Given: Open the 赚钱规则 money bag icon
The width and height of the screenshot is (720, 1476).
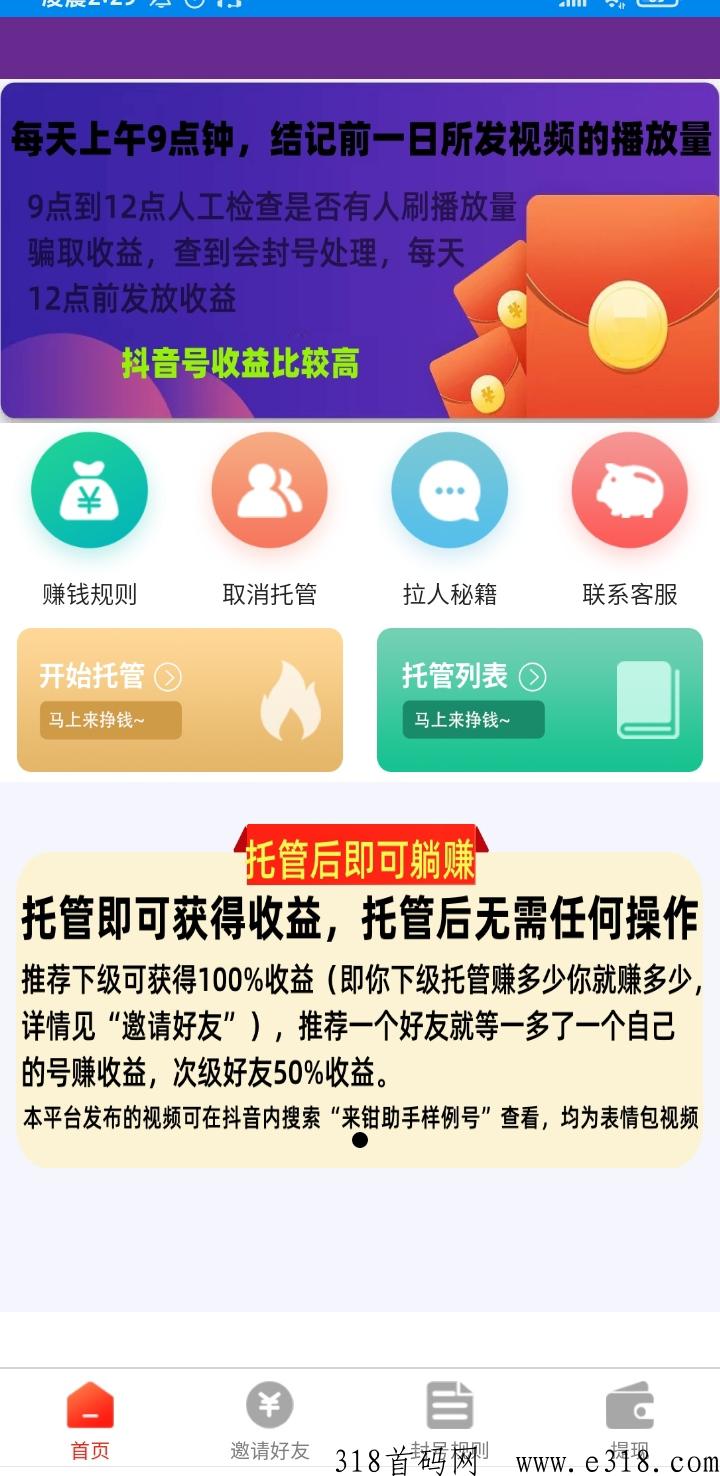Looking at the screenshot, I should 89,490.
